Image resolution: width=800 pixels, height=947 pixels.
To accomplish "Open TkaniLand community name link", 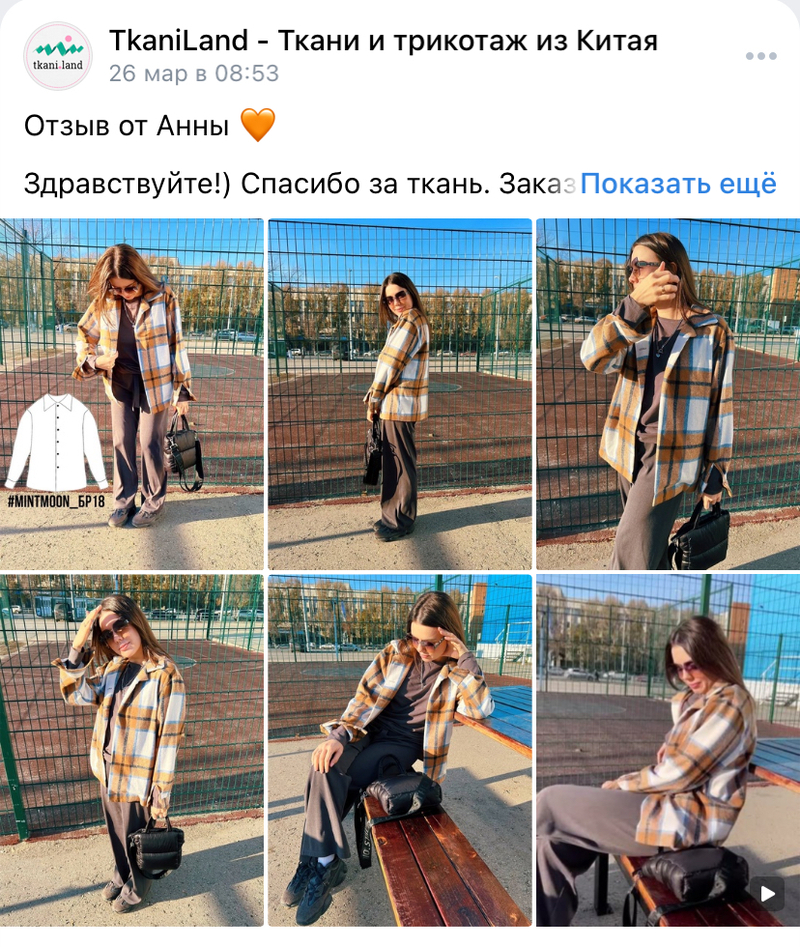I will click(x=382, y=40).
